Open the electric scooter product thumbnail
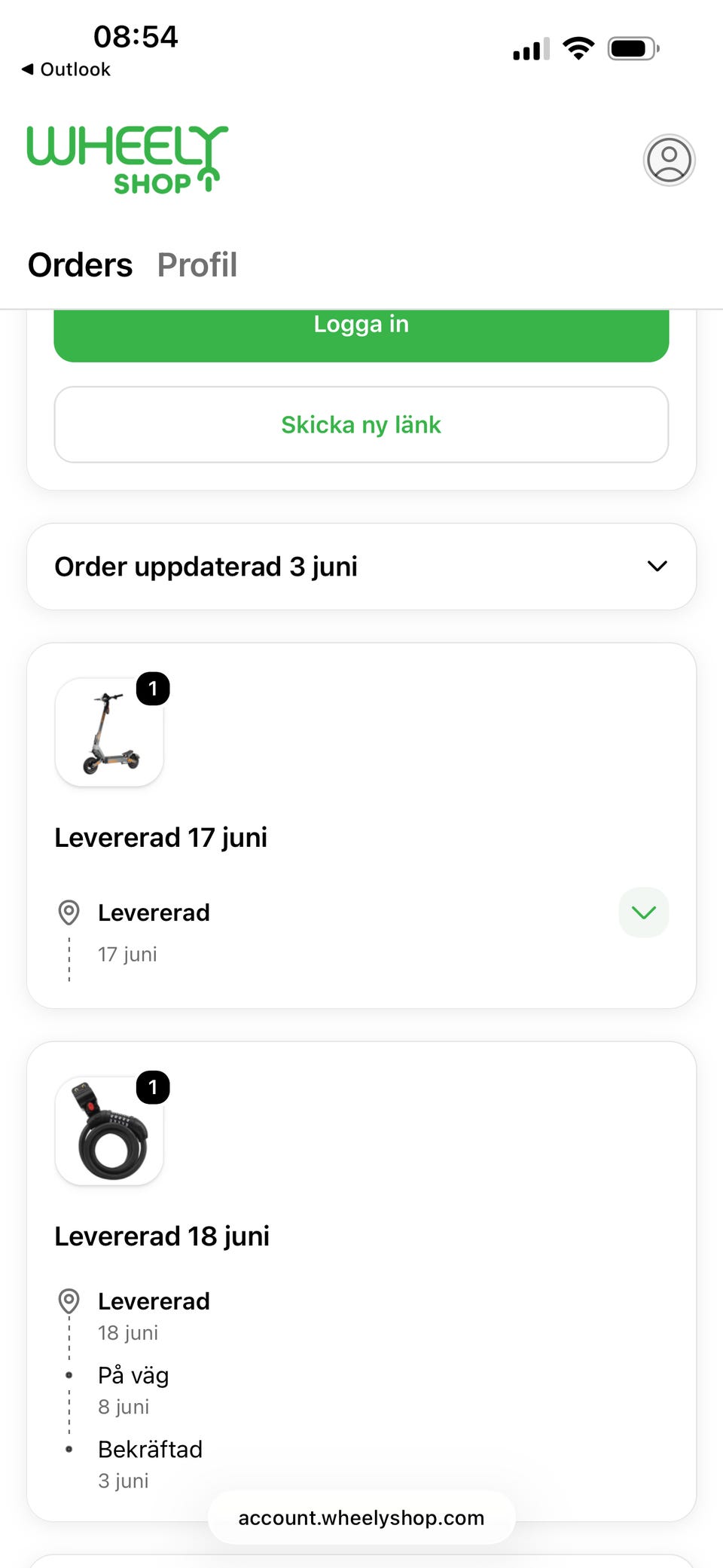 point(109,732)
